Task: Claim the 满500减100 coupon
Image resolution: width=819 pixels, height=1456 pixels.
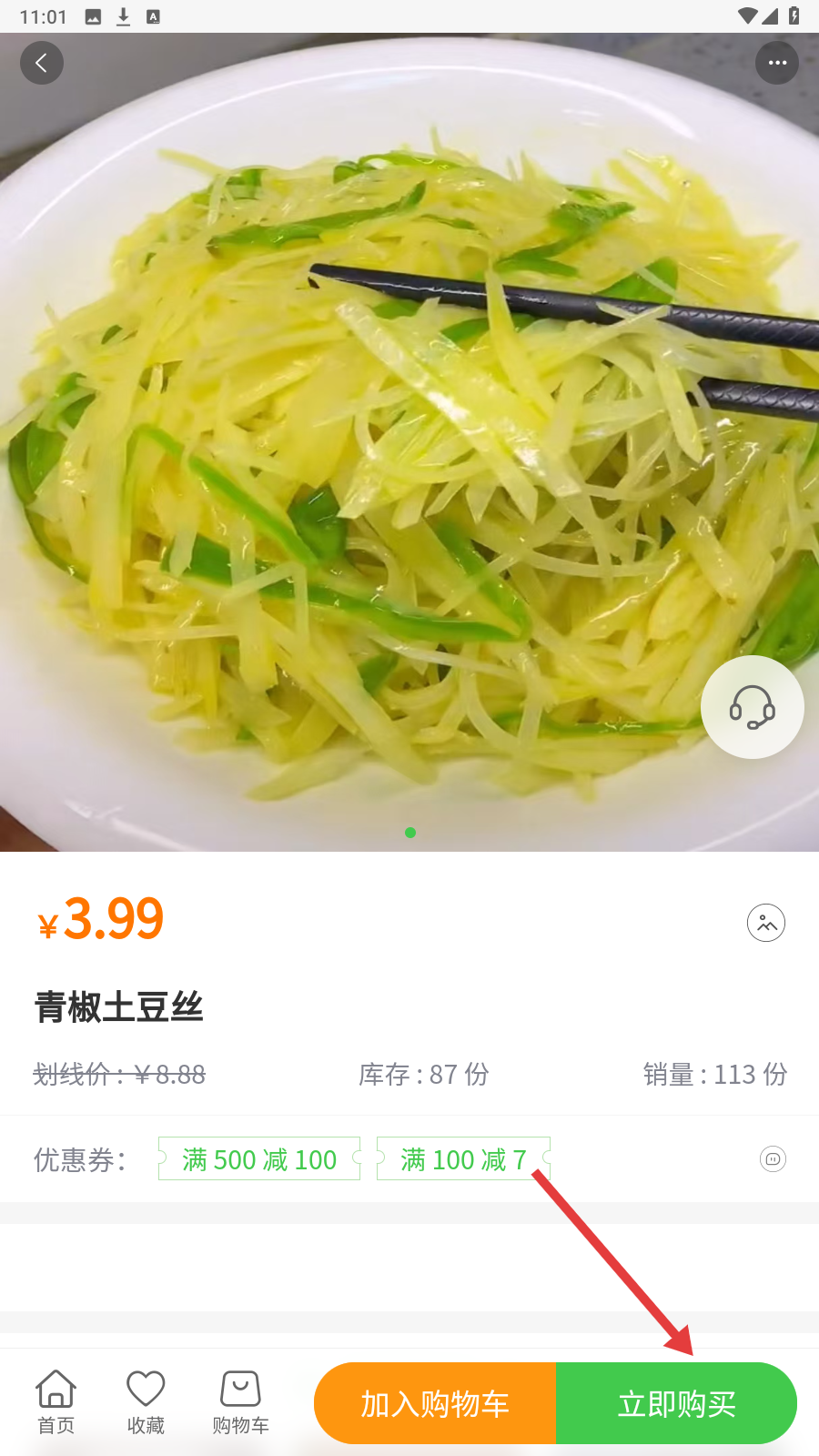Action: (x=259, y=1159)
